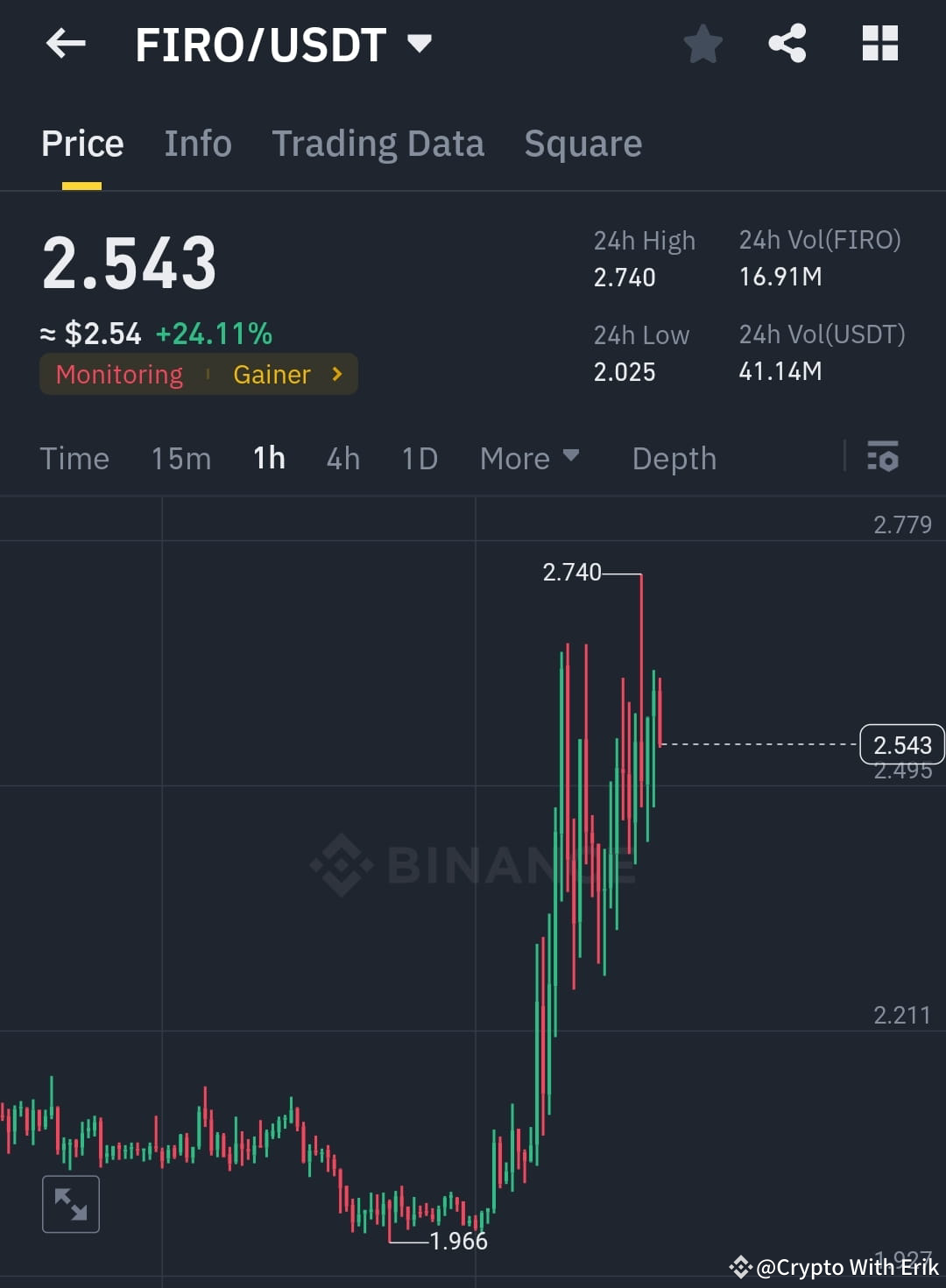The height and width of the screenshot is (1288, 946).
Task: Open the Trading Data tab
Action: 378,143
